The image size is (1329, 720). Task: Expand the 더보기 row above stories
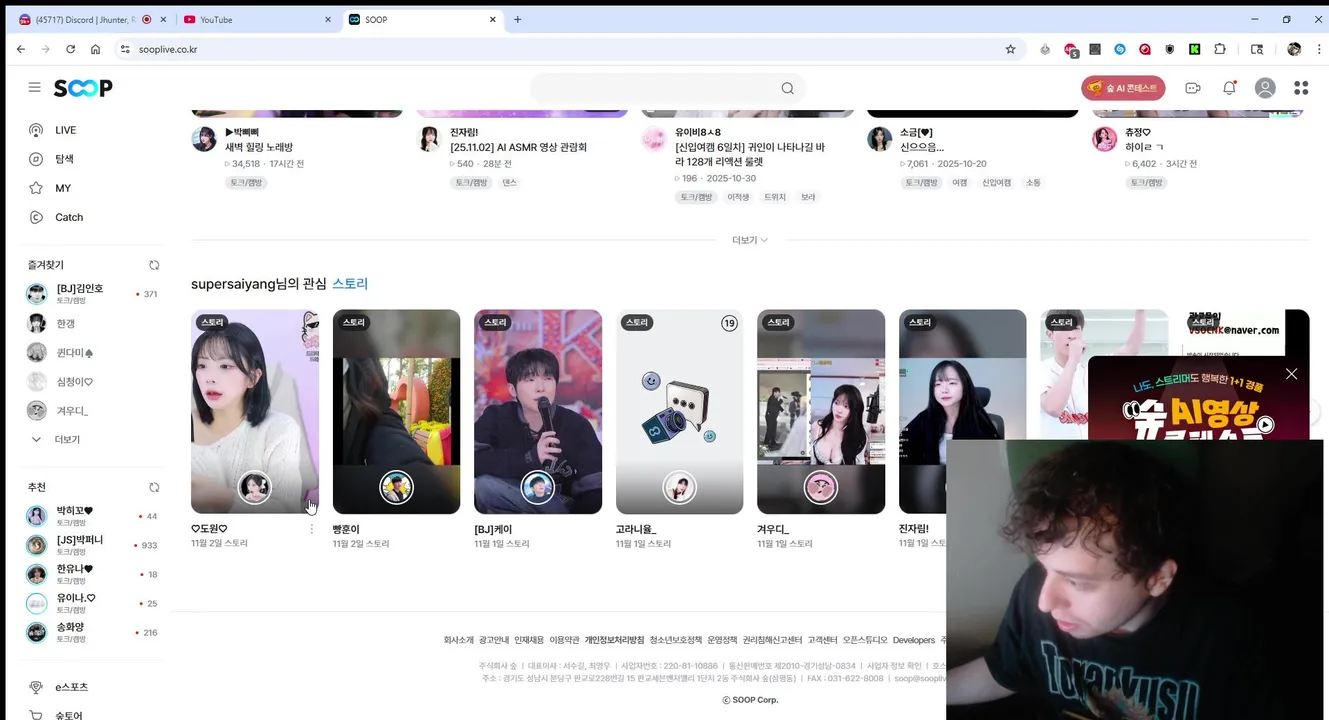(749, 240)
